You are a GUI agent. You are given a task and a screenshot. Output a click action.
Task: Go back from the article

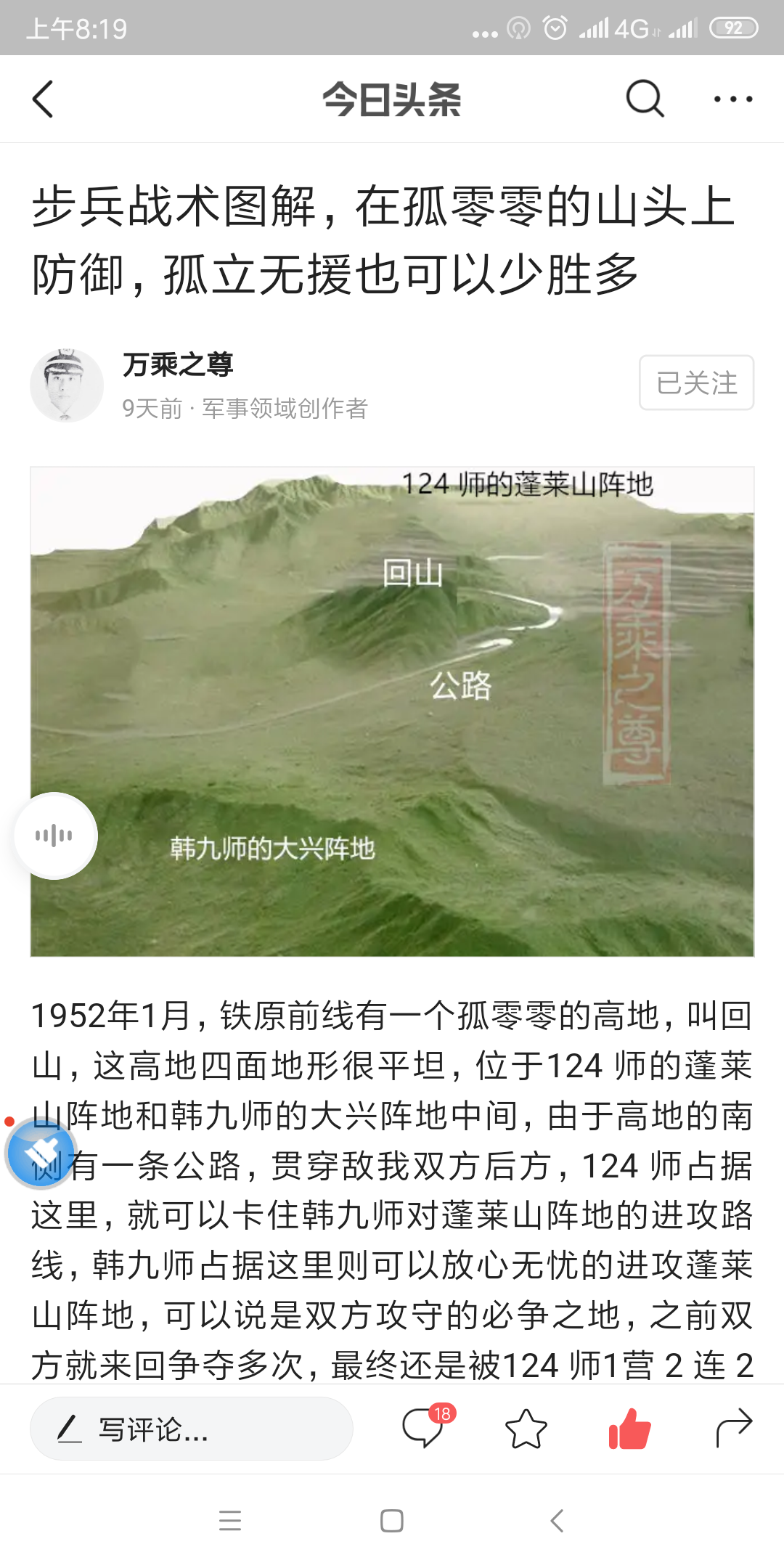click(44, 99)
